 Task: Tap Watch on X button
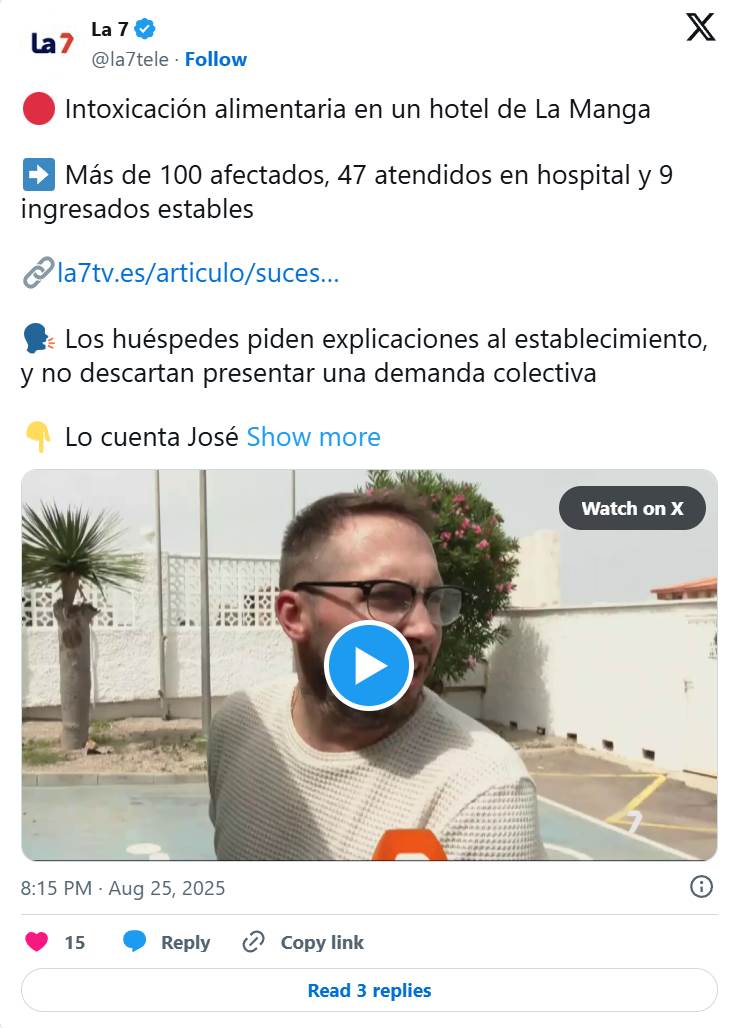coord(632,508)
